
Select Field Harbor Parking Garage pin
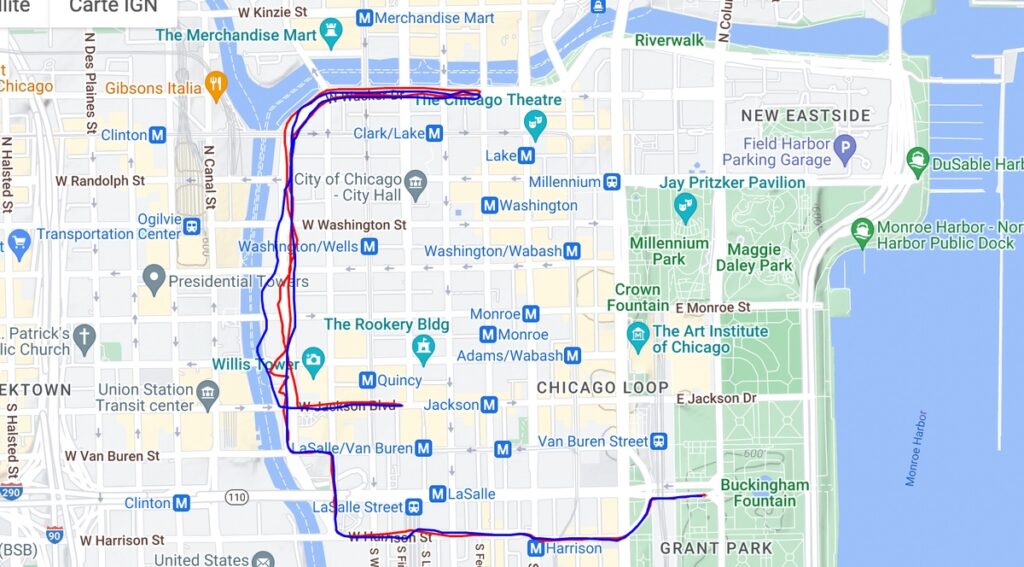(846, 150)
